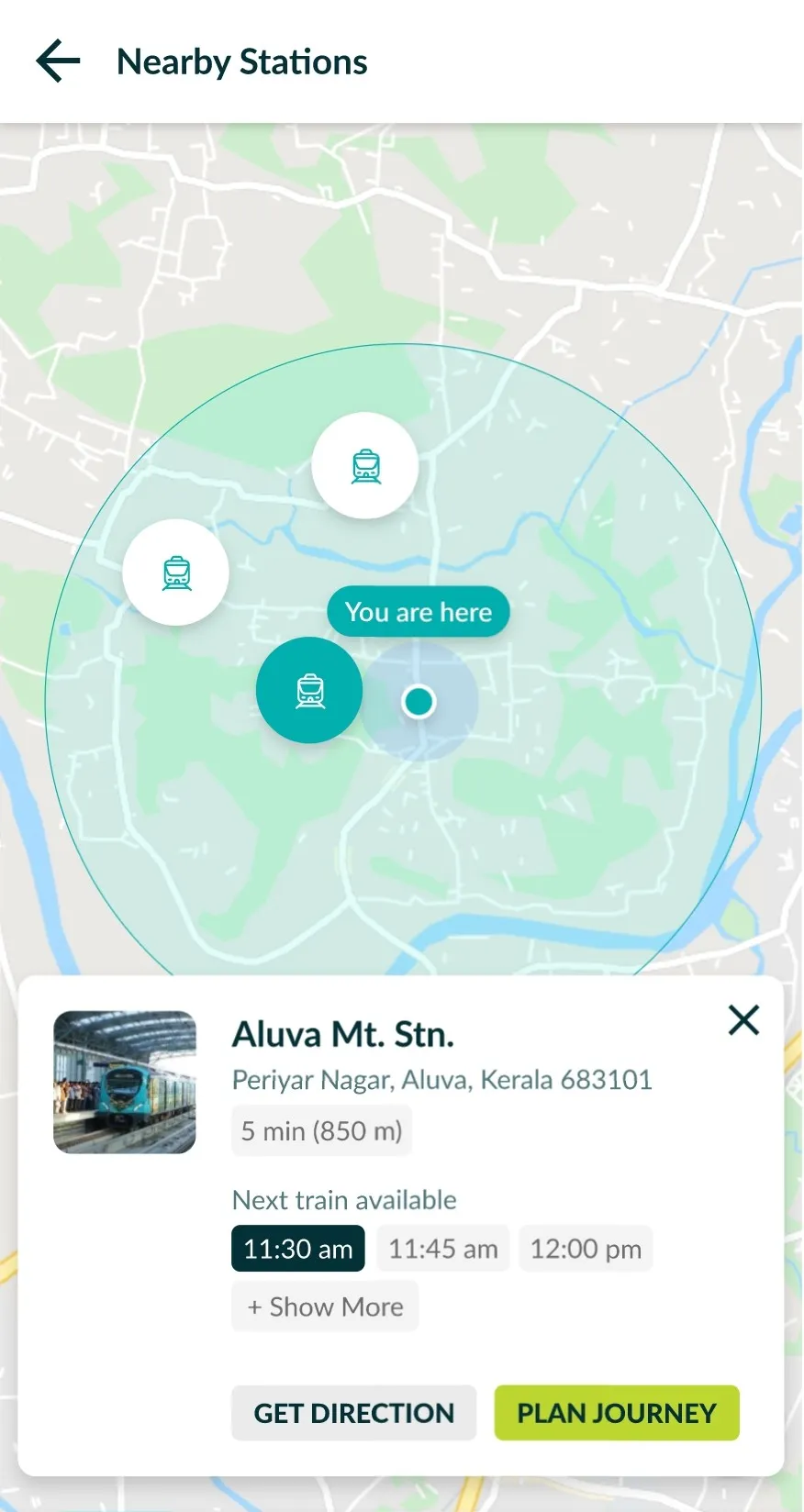This screenshot has width=804, height=1512.
Task: Close the Aluva Mt. Stn. card
Action: [x=743, y=1020]
